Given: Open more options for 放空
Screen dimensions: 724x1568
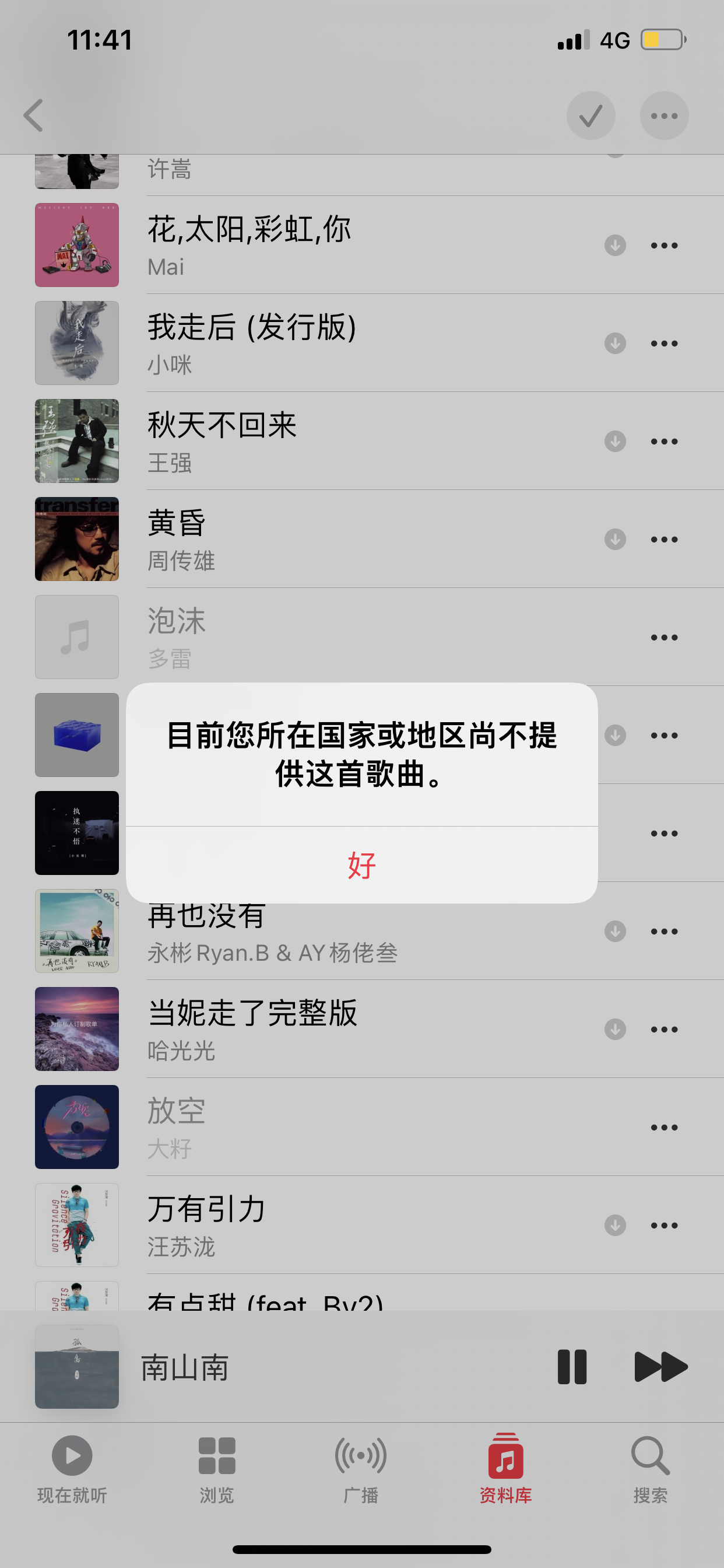Looking at the screenshot, I should 664,1128.
